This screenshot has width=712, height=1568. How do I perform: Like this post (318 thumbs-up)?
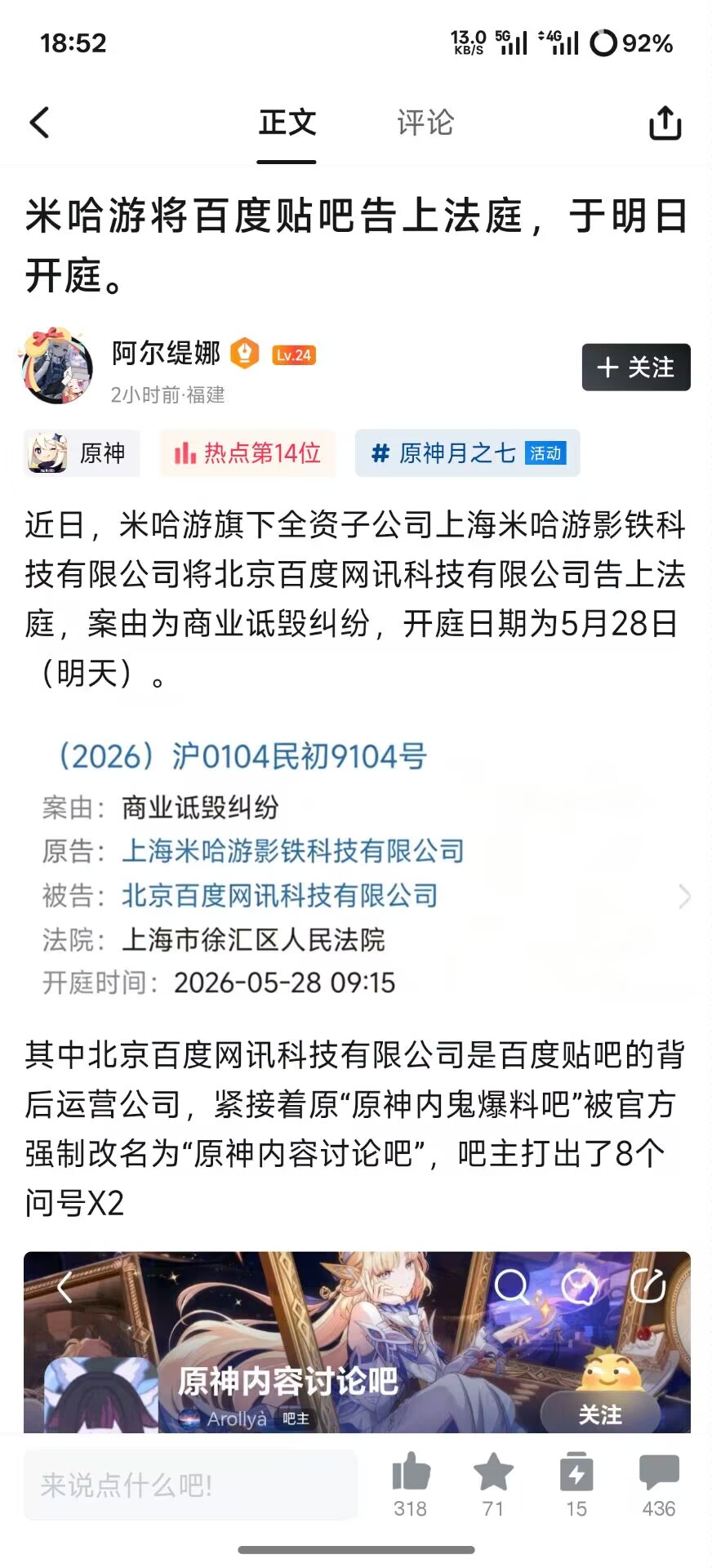411,1486
